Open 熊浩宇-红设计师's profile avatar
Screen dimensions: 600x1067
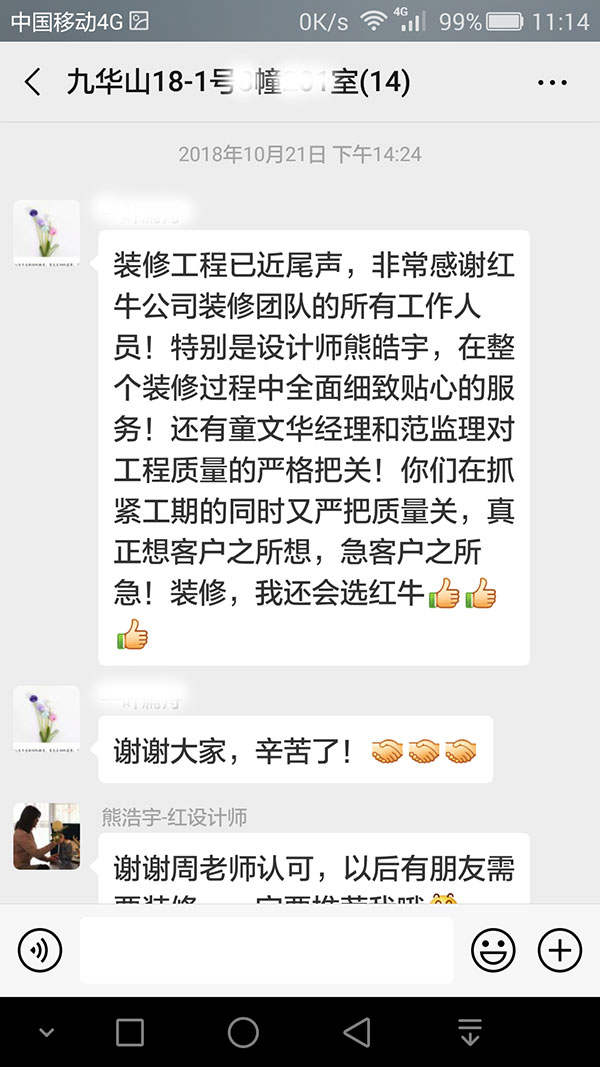point(46,836)
